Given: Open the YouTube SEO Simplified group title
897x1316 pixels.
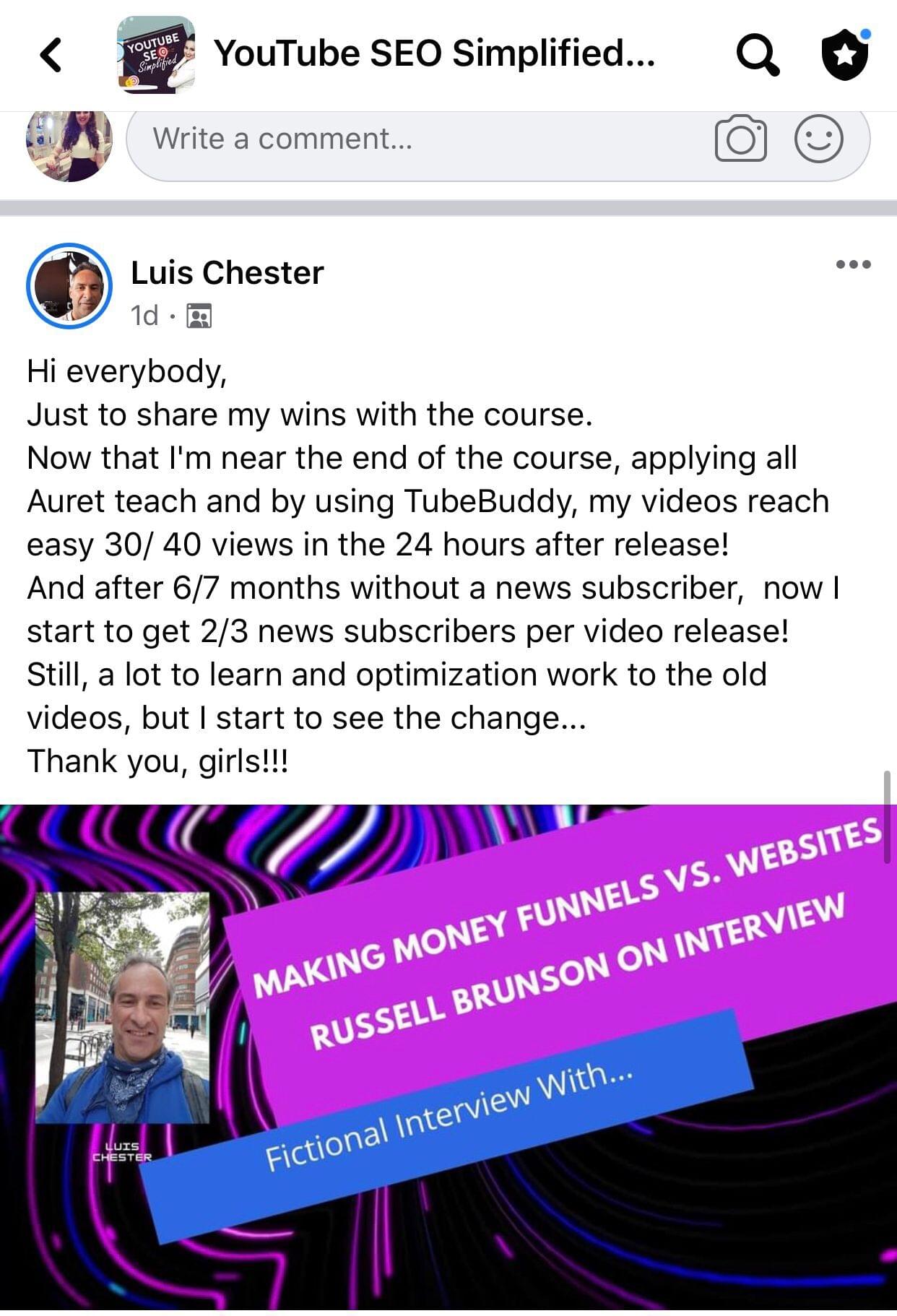Looking at the screenshot, I should [x=434, y=53].
